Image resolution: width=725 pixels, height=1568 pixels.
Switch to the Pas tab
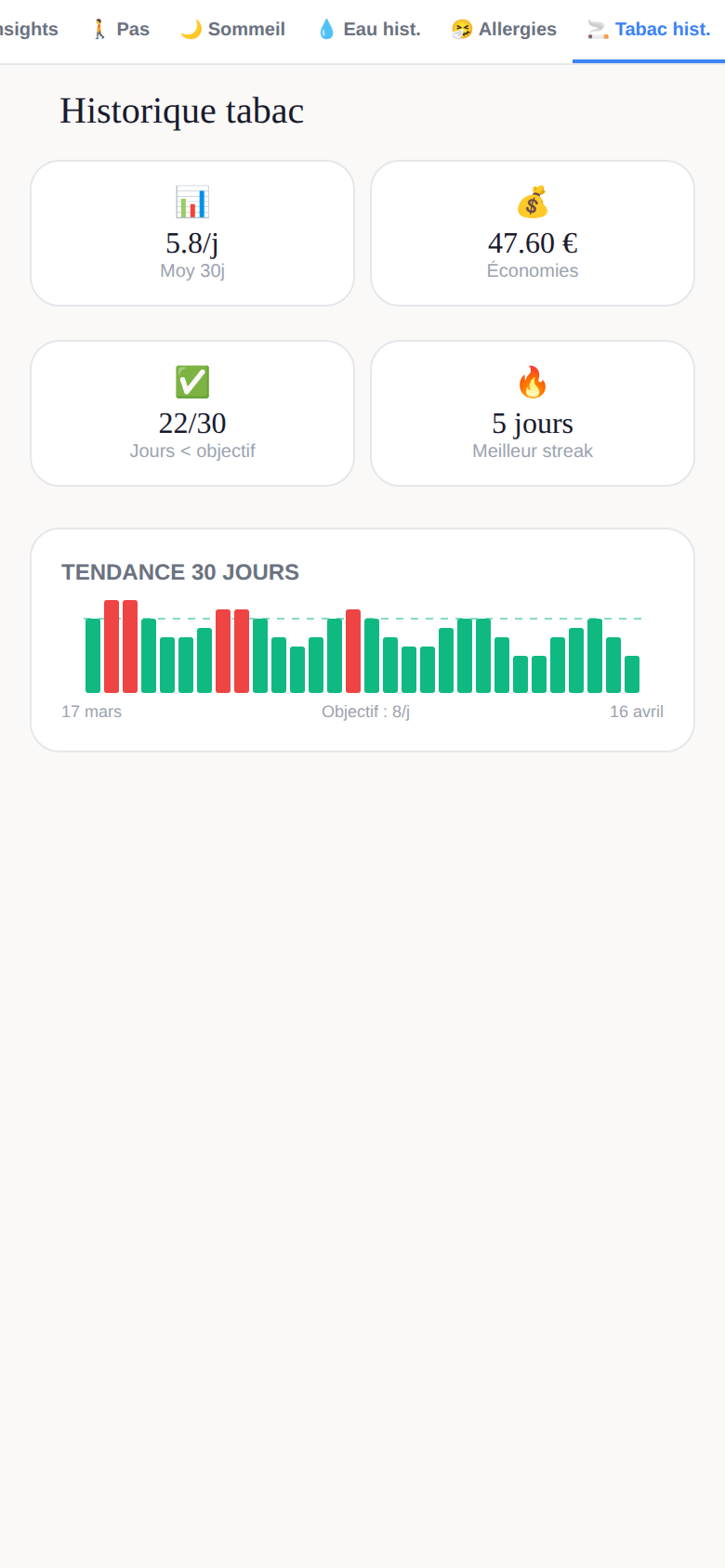(x=119, y=30)
